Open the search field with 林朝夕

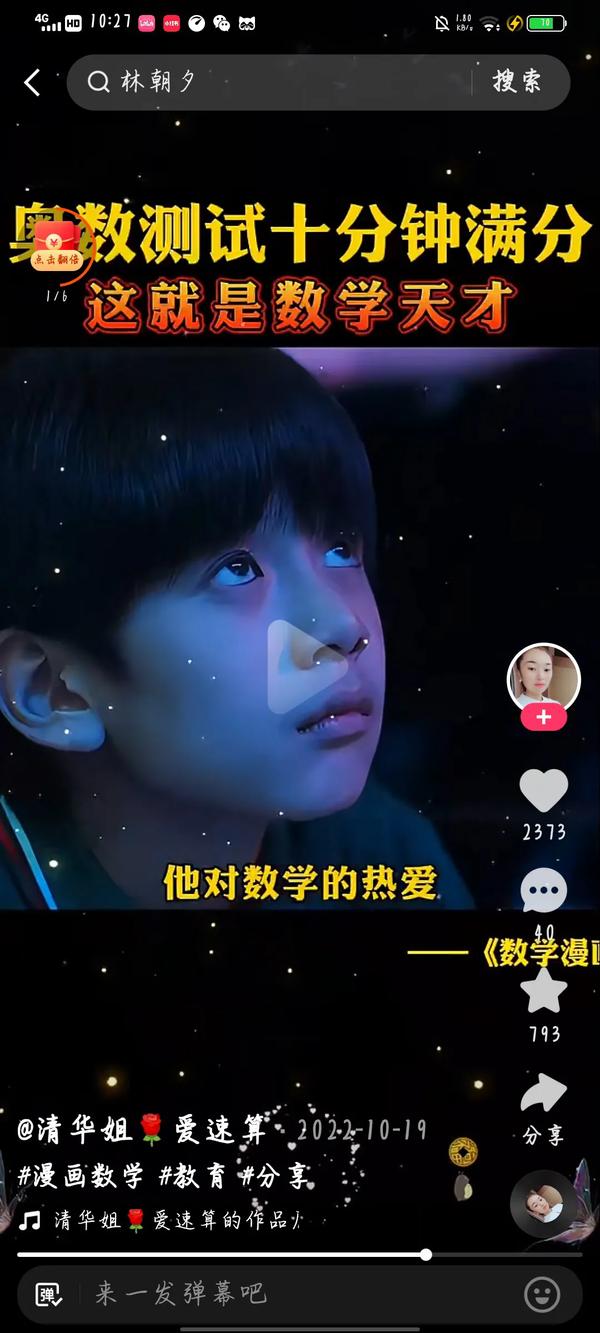pos(270,82)
